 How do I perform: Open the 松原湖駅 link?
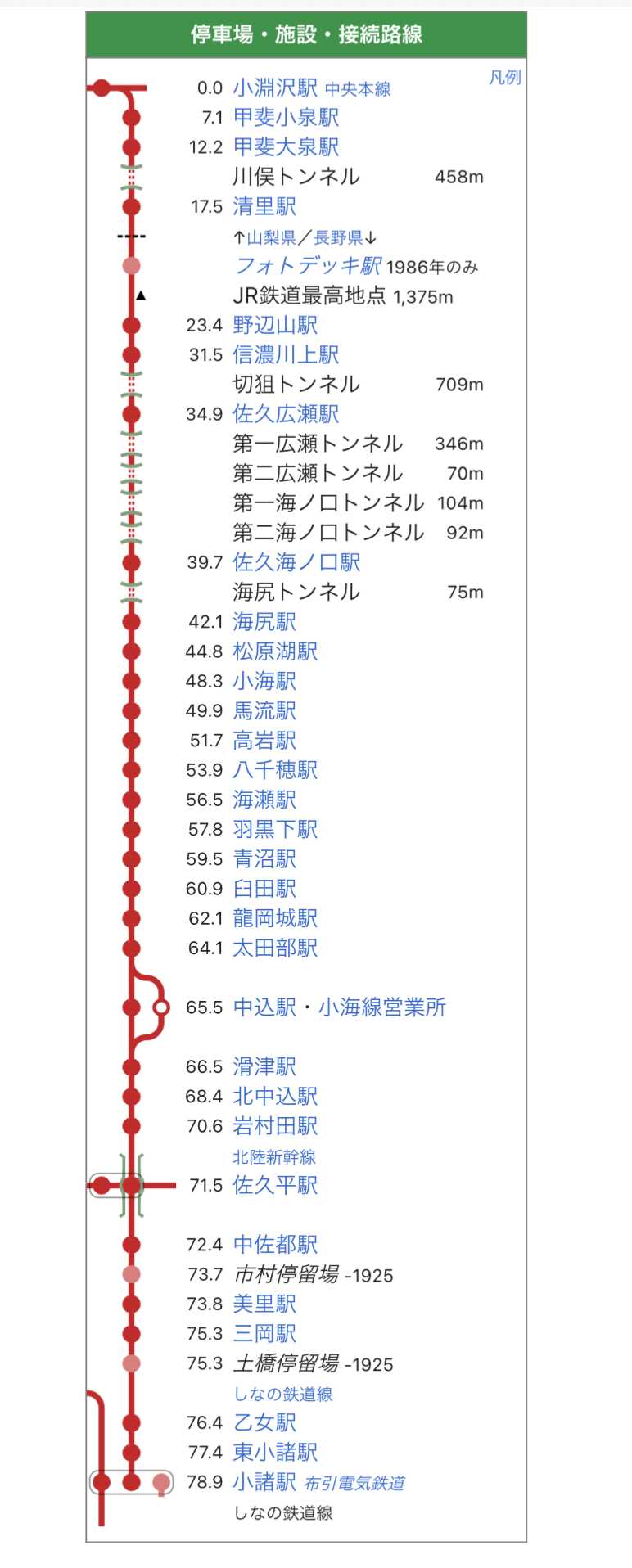click(x=275, y=651)
